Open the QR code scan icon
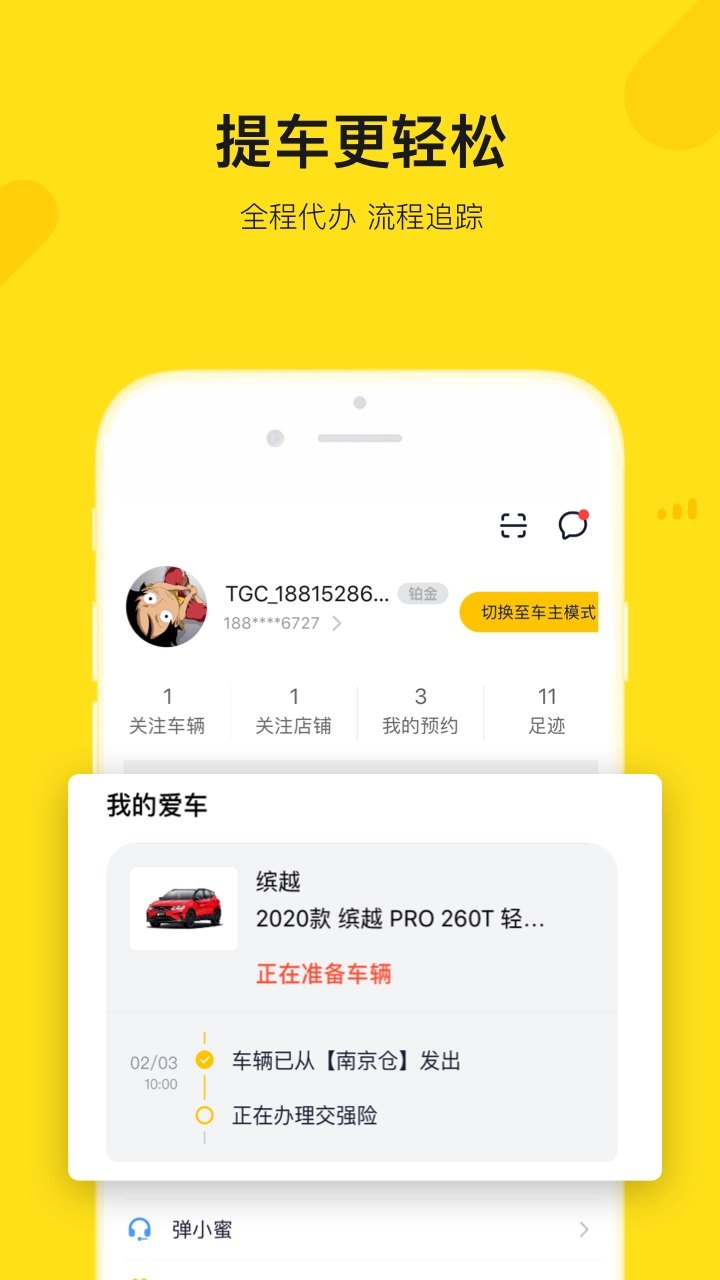 (514, 524)
